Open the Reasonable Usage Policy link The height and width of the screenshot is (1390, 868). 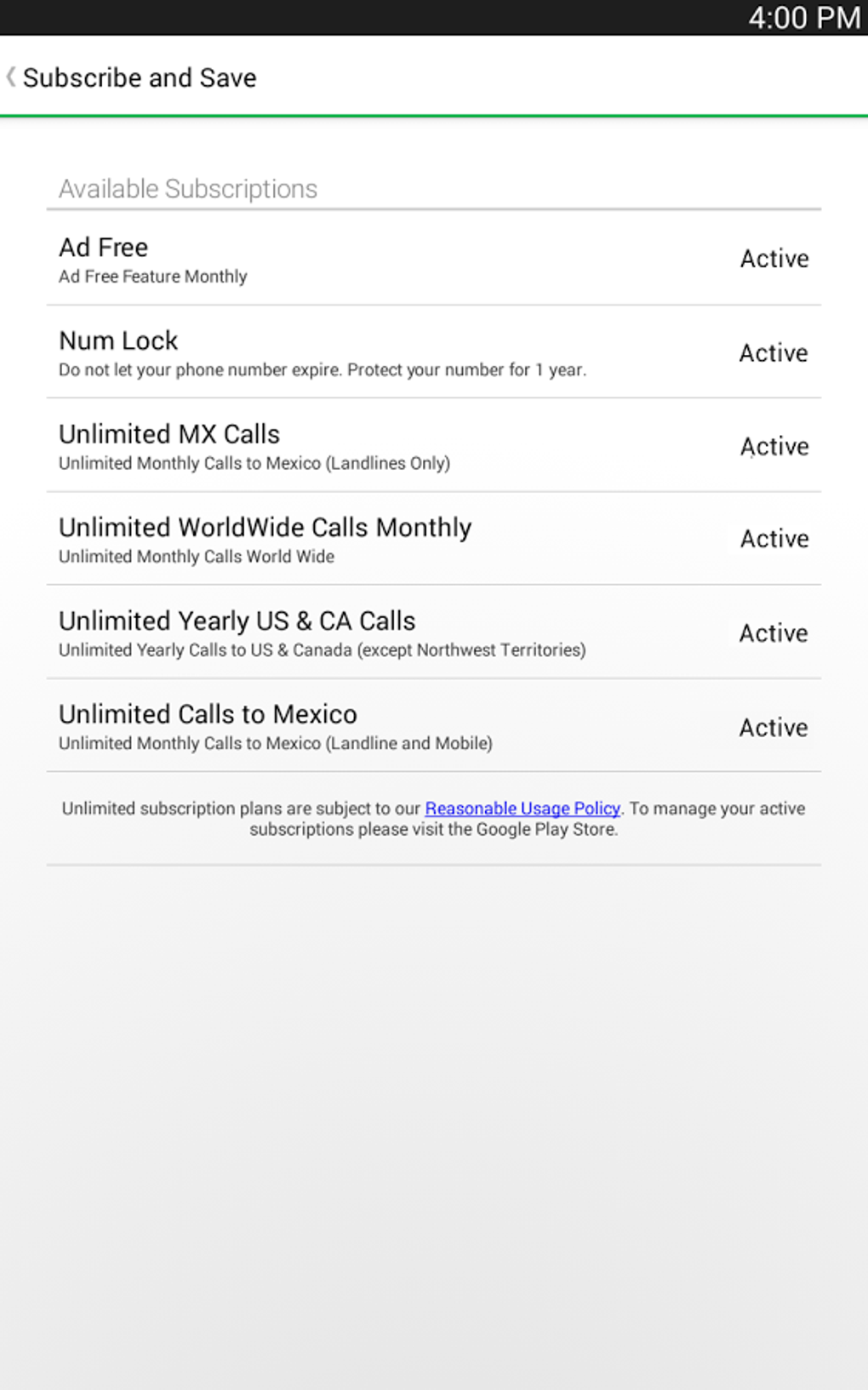(x=523, y=809)
